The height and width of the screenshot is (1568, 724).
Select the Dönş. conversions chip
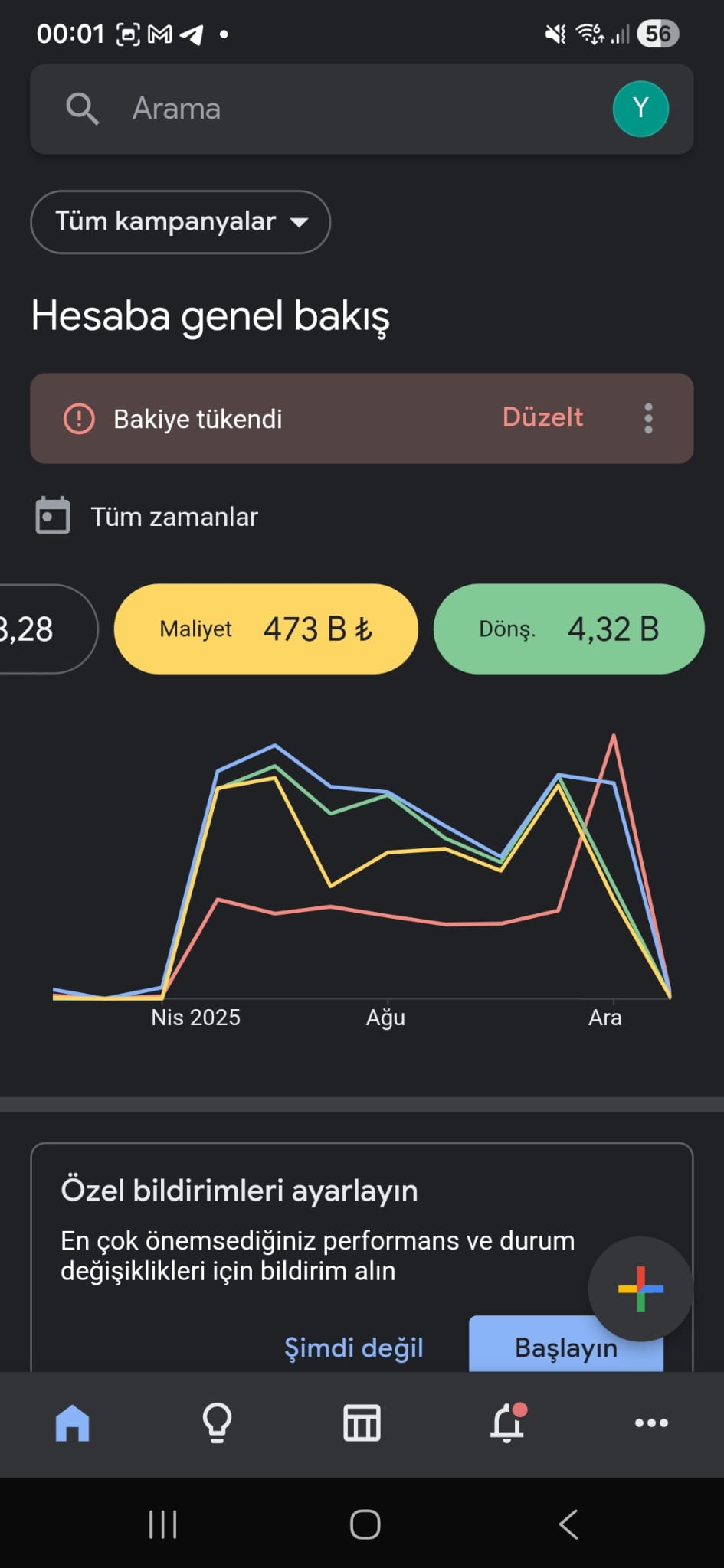click(568, 629)
